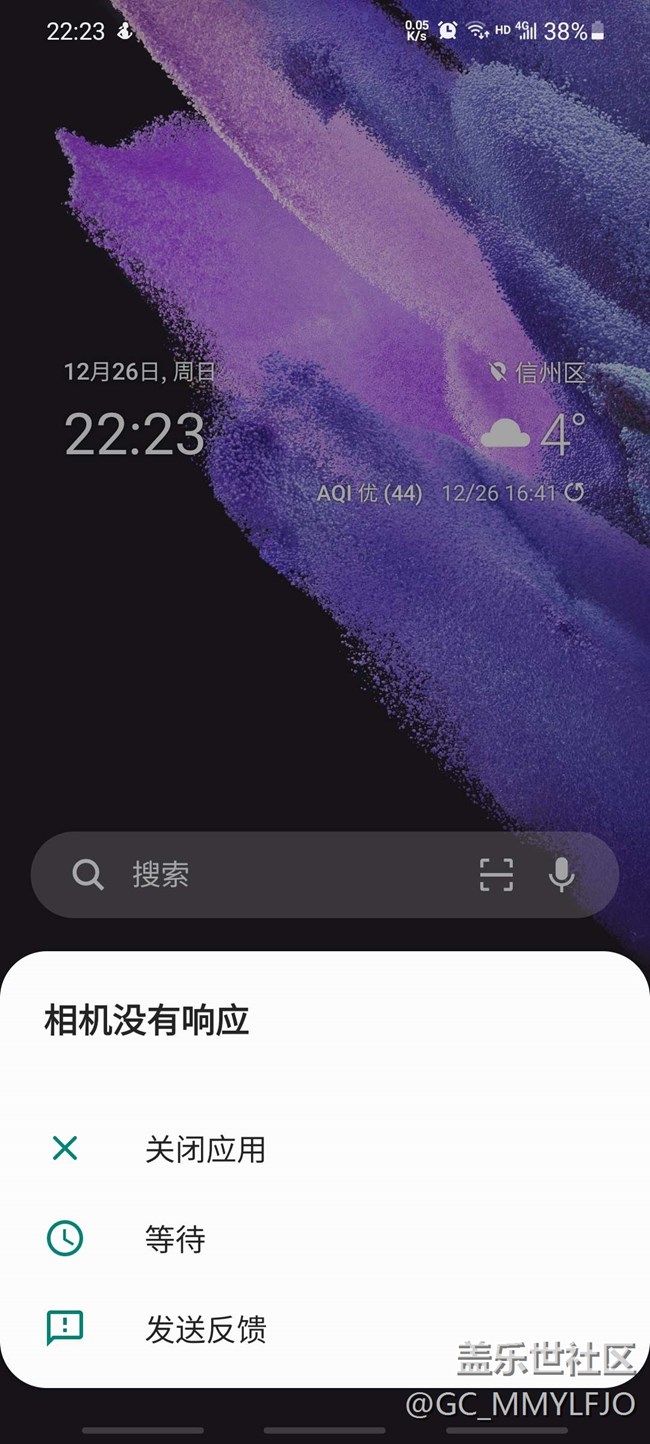Select 关闭应用 to close the camera app
The image size is (650, 1444).
point(205,1149)
